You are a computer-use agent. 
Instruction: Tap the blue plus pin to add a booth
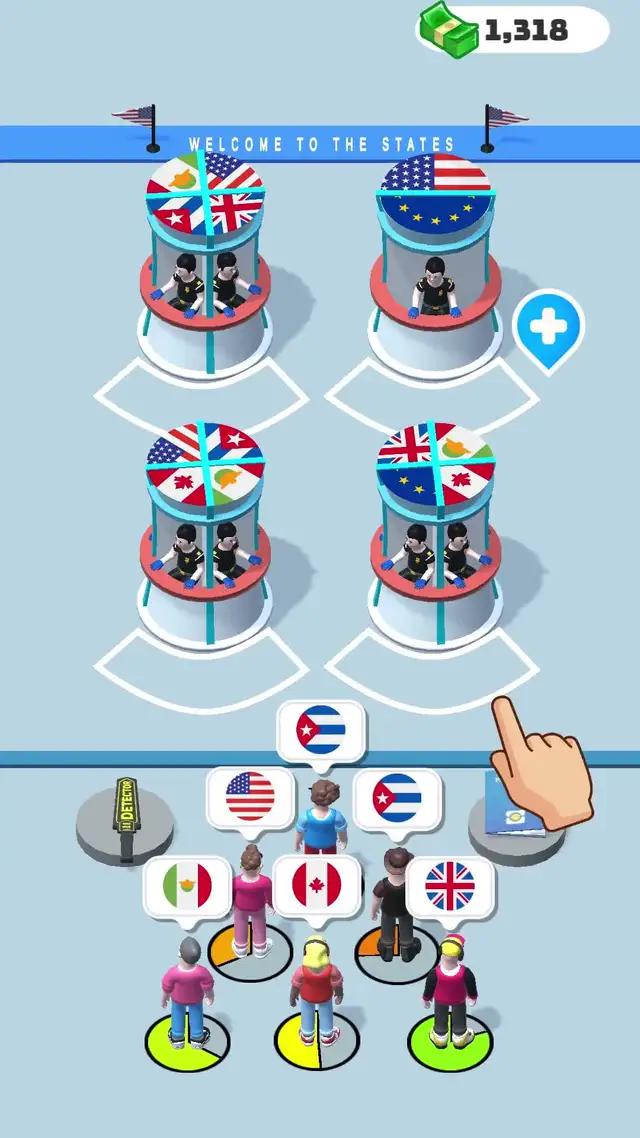point(548,327)
